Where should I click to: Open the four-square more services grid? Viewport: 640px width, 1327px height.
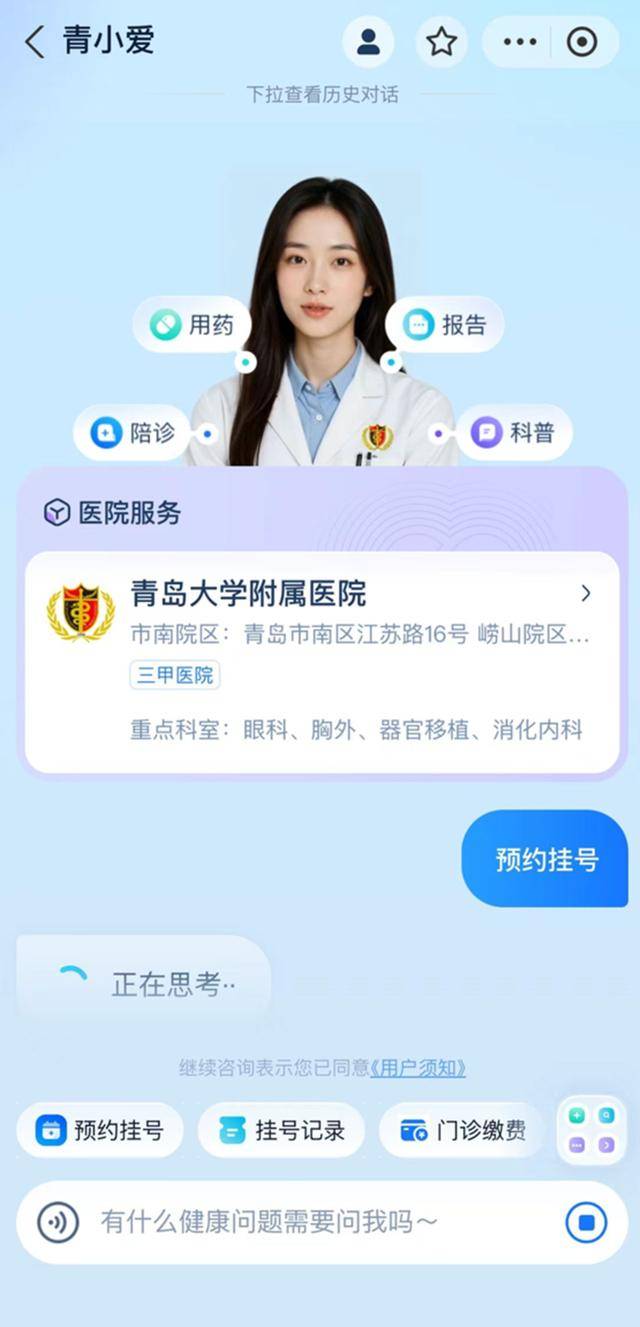pos(591,1130)
